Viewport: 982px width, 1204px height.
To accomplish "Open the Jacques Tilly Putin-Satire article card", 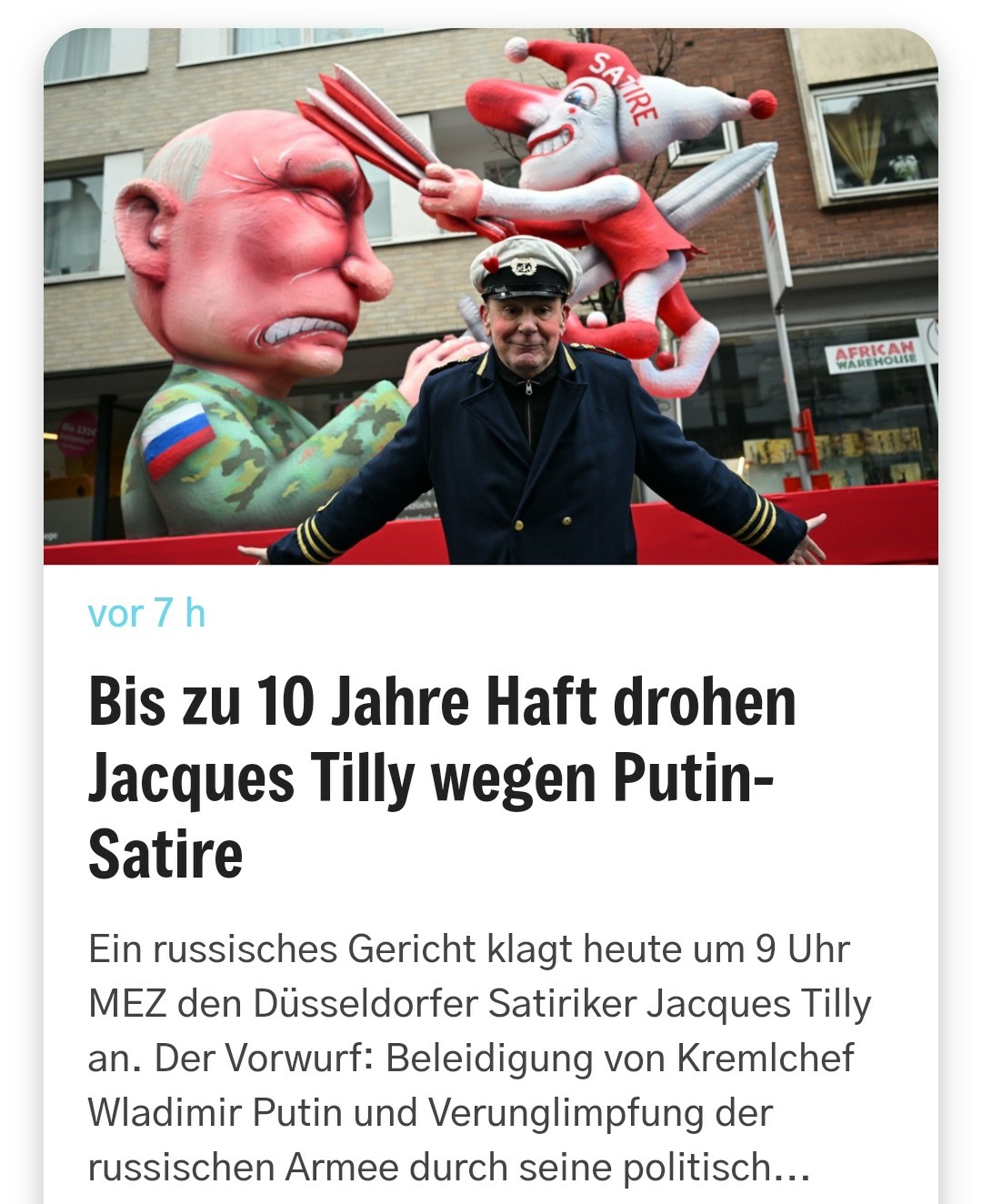I will point(442,777).
